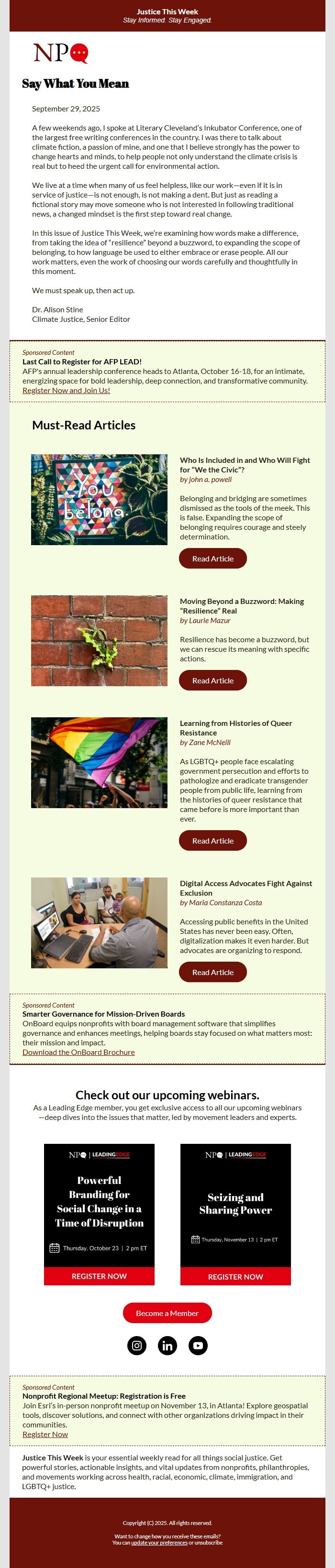Open NPQ's YouTube channel
This screenshot has width=335, height=1568.
point(198,1345)
